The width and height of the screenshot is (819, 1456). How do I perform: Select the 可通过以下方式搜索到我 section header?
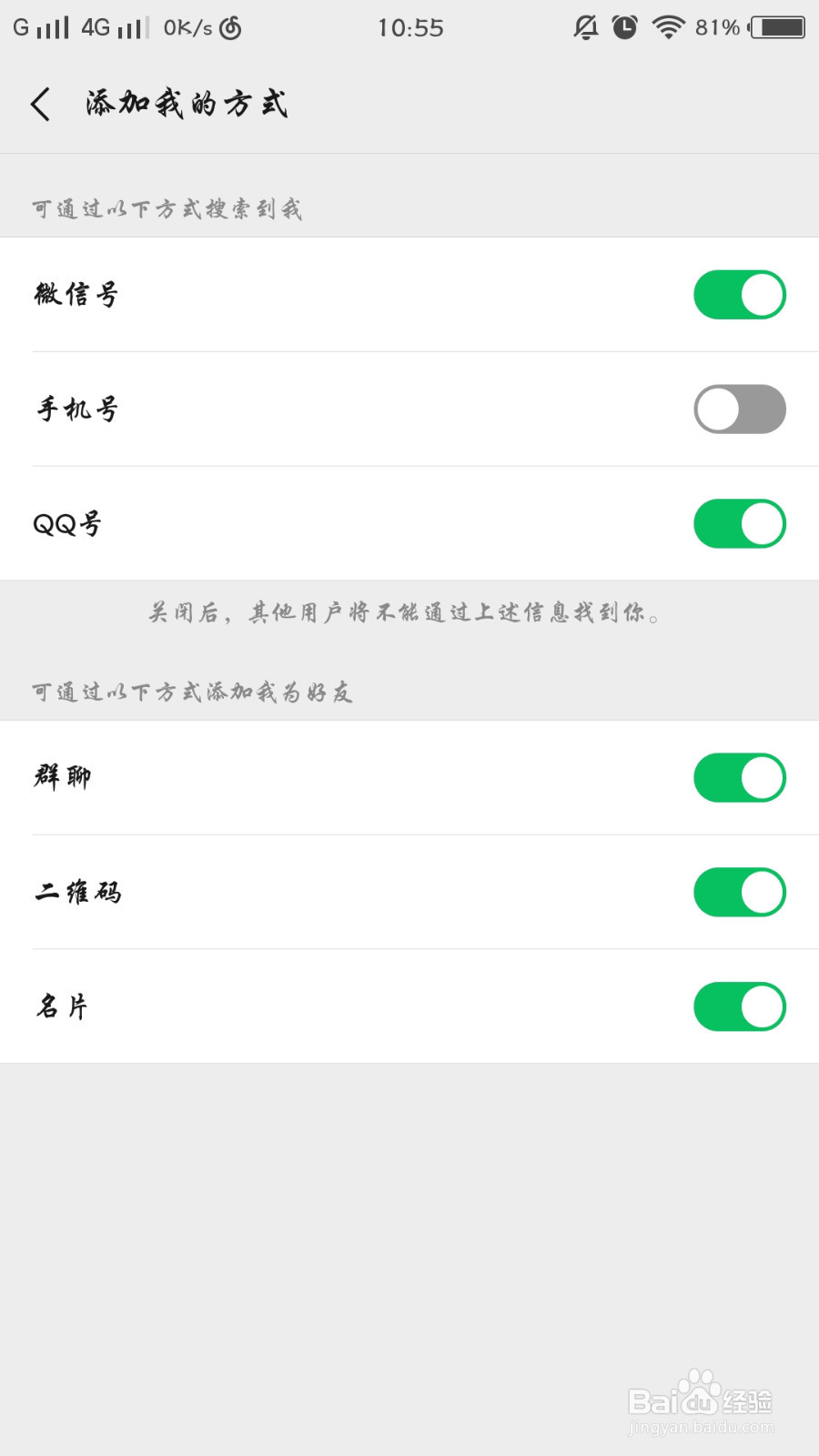coord(167,207)
